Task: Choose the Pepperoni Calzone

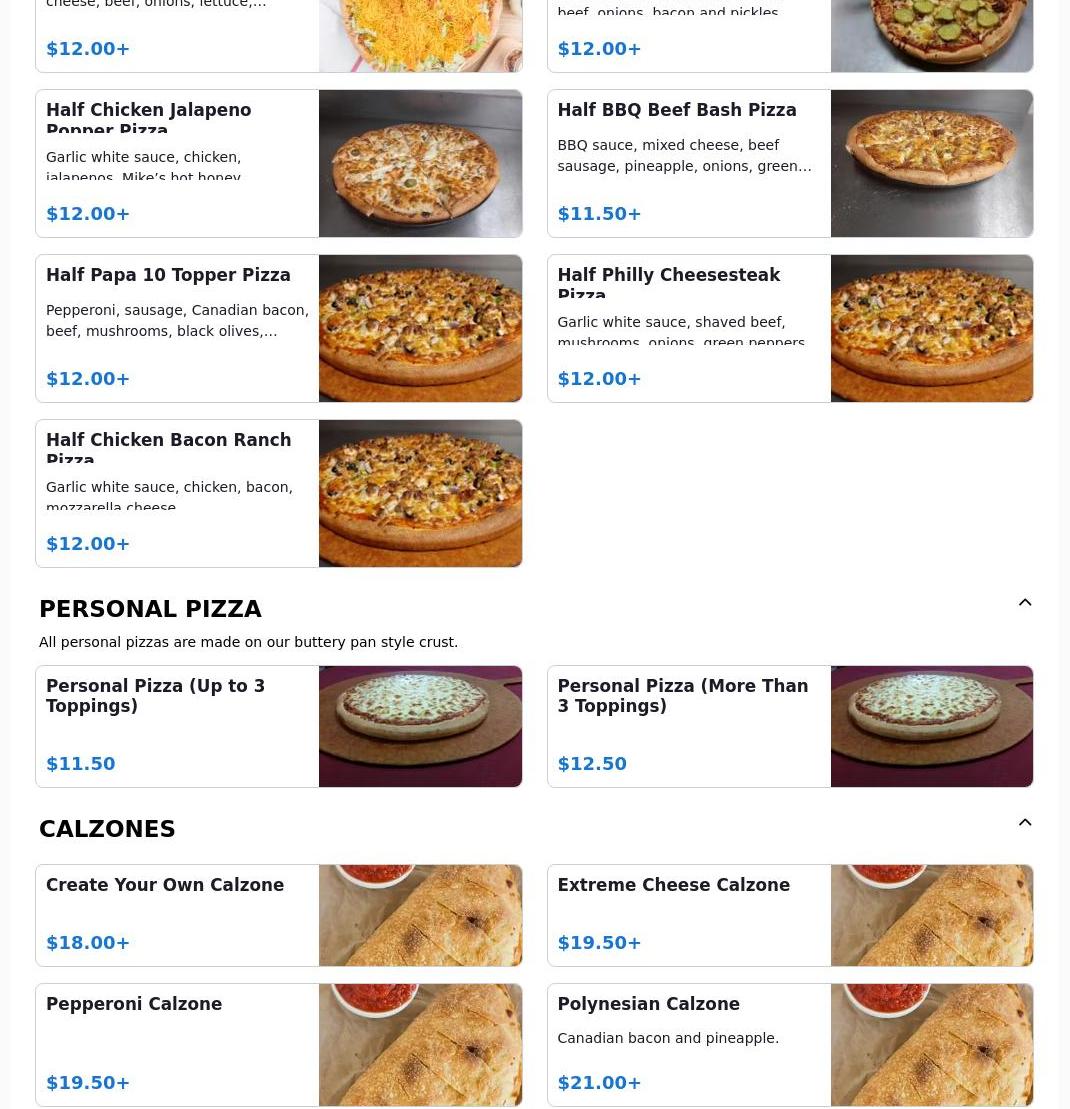Action: 278,1044
